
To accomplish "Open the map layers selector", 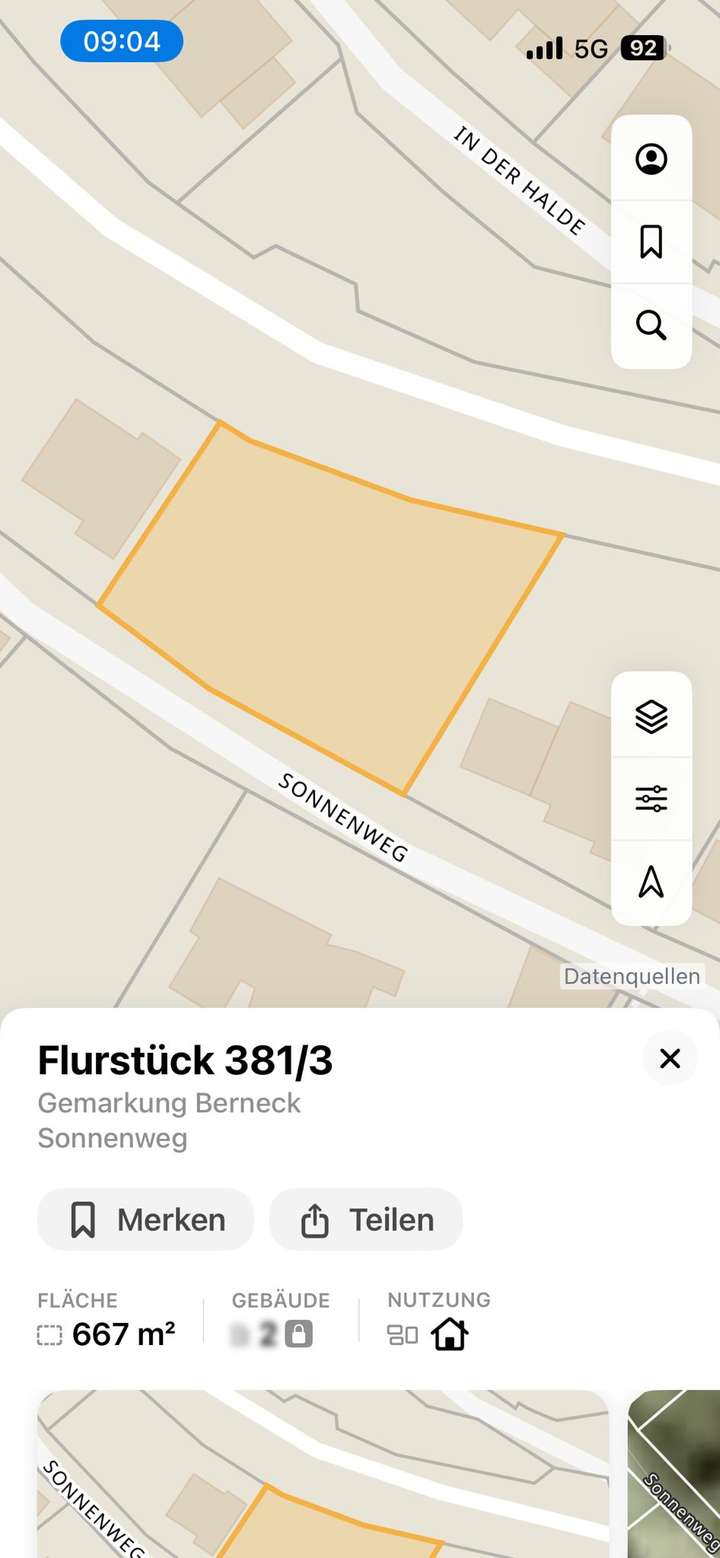I will click(x=651, y=716).
